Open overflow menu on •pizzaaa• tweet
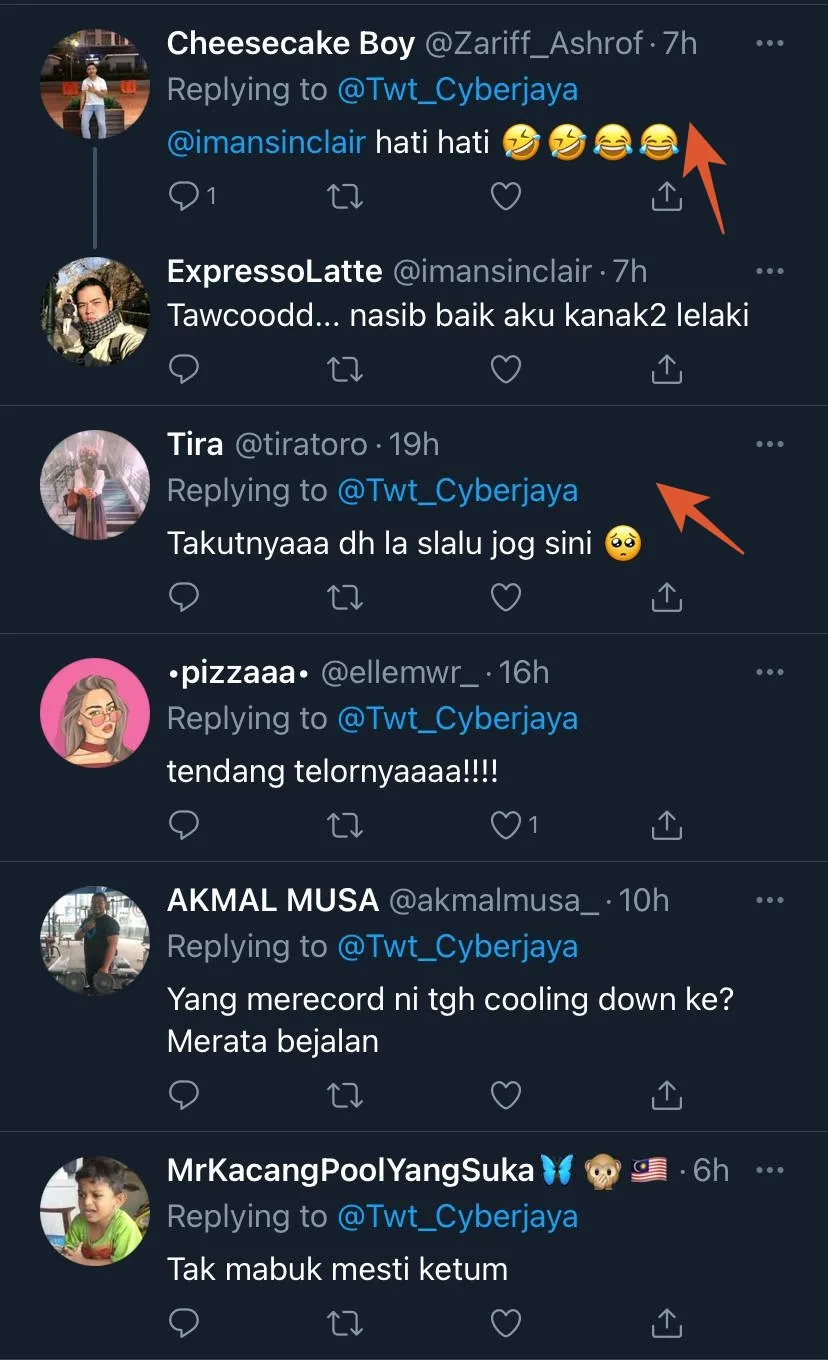Image resolution: width=828 pixels, height=1360 pixels. [x=769, y=672]
